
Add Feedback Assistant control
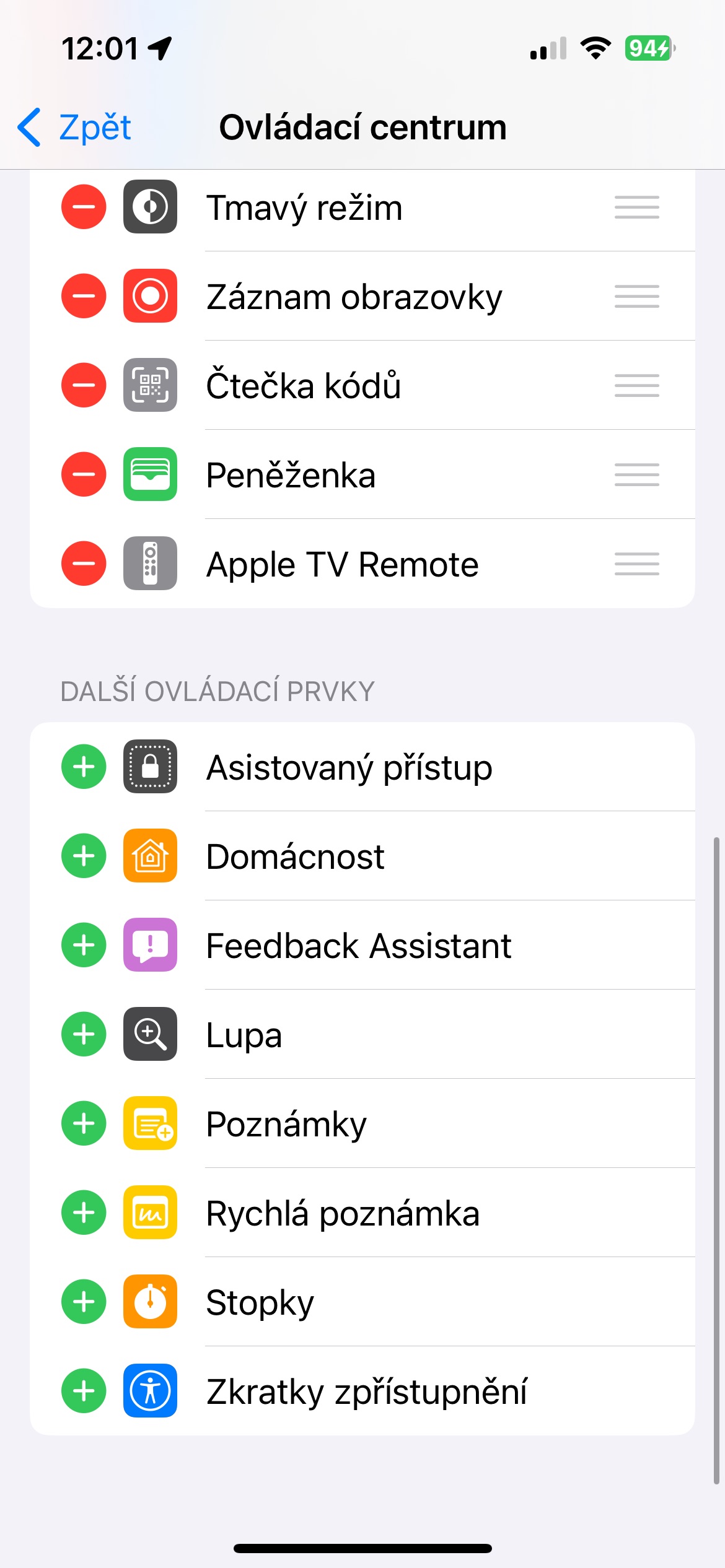pyautogui.click(x=84, y=945)
